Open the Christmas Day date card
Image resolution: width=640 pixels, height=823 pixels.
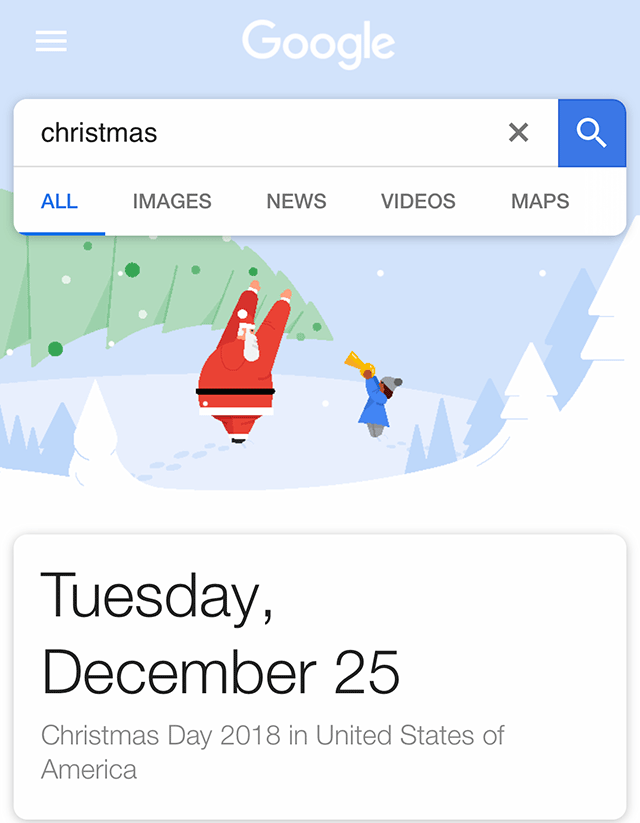point(320,675)
